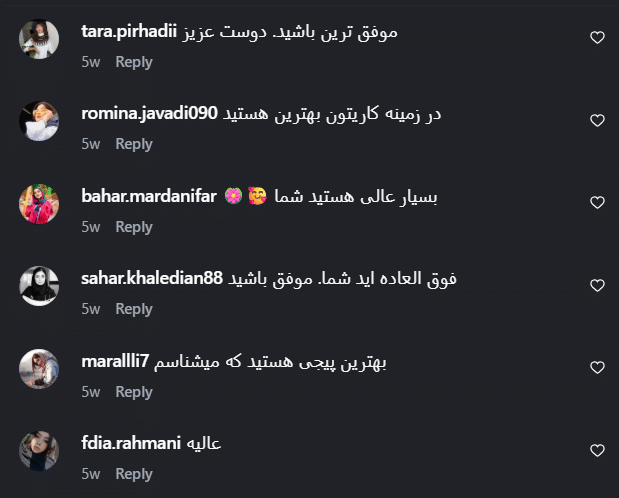Like tara.pirhadii's comment
This screenshot has width=619, height=498.
597,38
